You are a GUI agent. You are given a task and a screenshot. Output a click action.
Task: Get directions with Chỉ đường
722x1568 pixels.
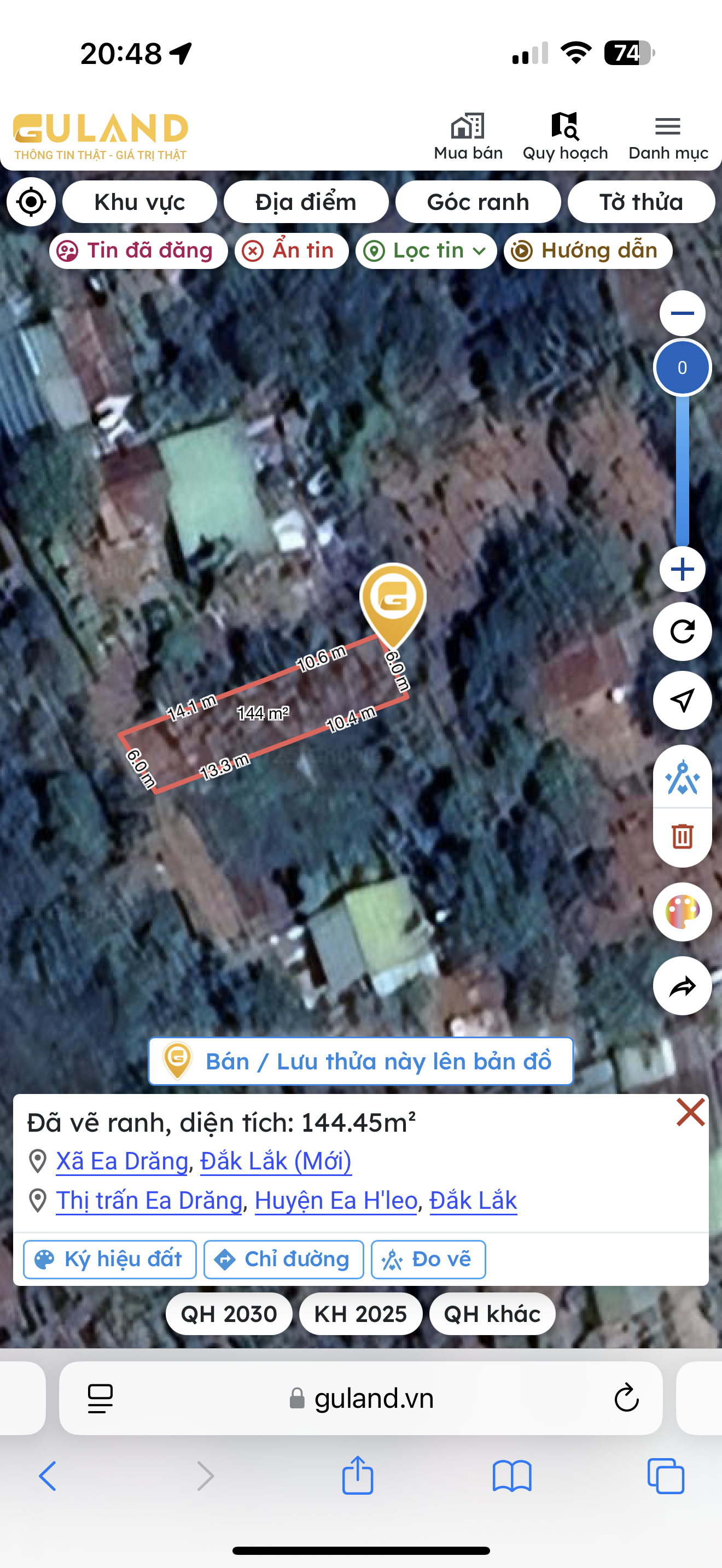284,1260
